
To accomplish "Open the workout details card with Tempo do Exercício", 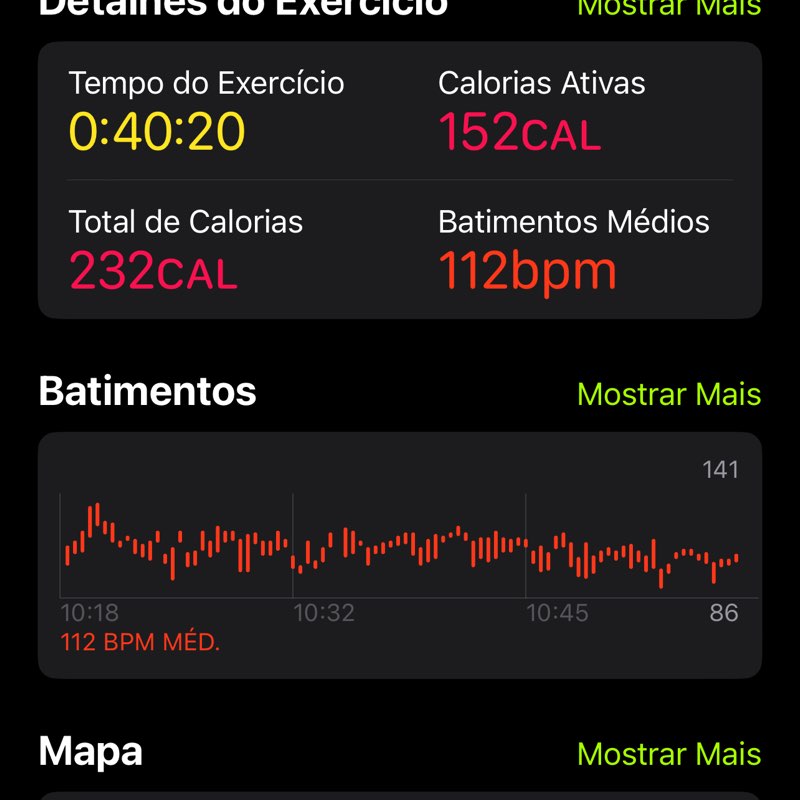I will 399,180.
